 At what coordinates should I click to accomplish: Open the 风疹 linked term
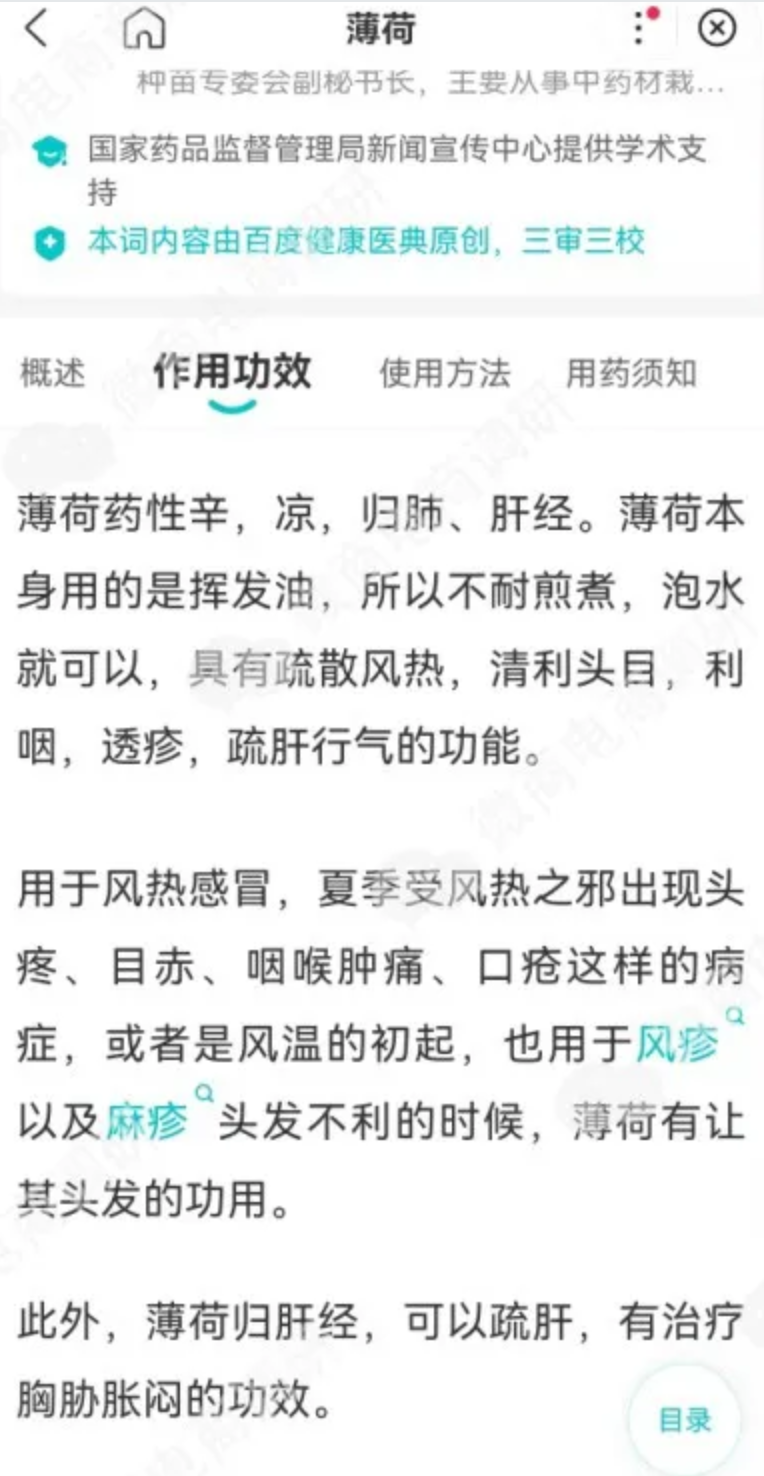pyautogui.click(x=678, y=1046)
